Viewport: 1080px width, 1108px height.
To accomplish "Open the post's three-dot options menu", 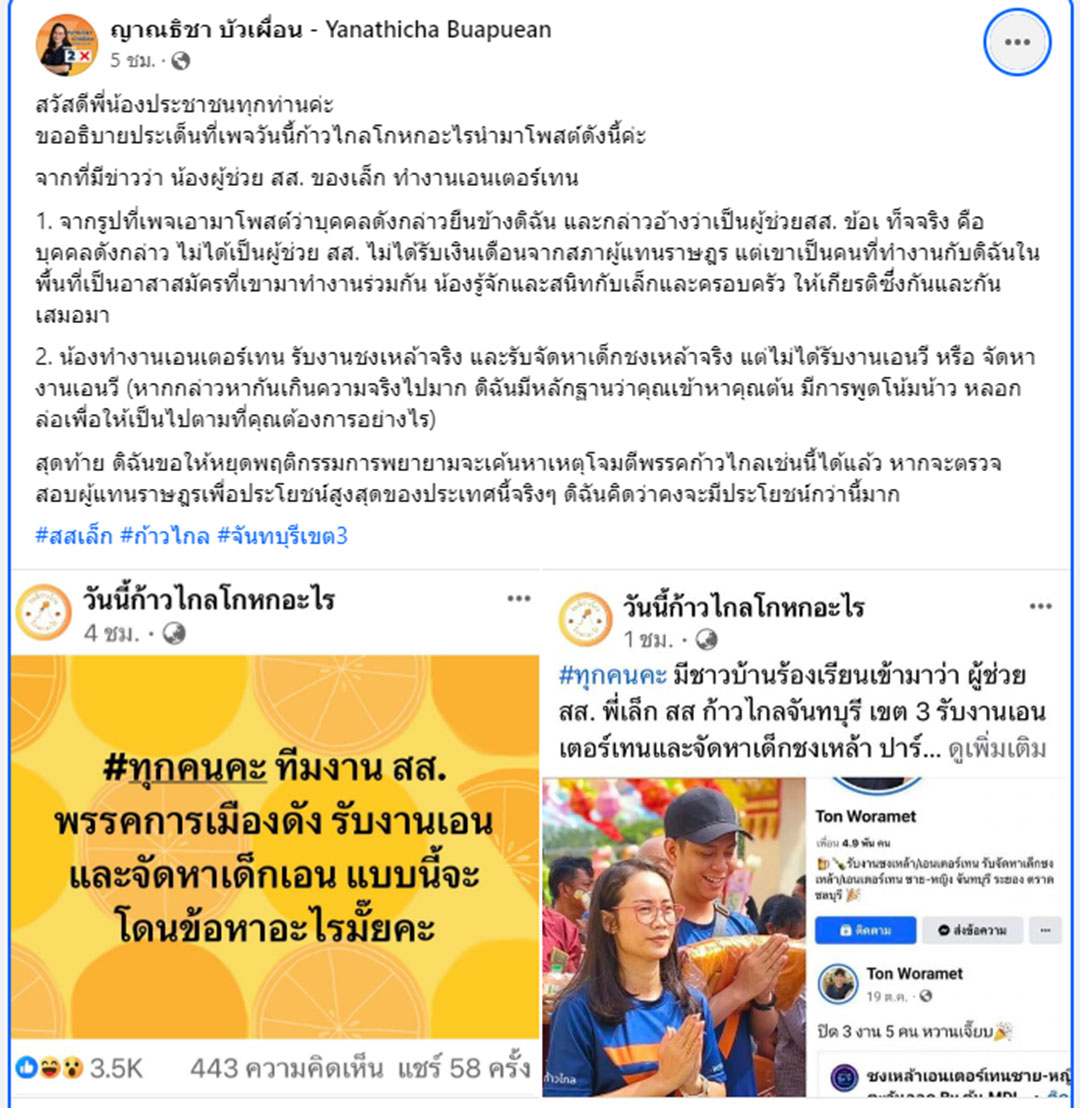I will (x=1017, y=42).
